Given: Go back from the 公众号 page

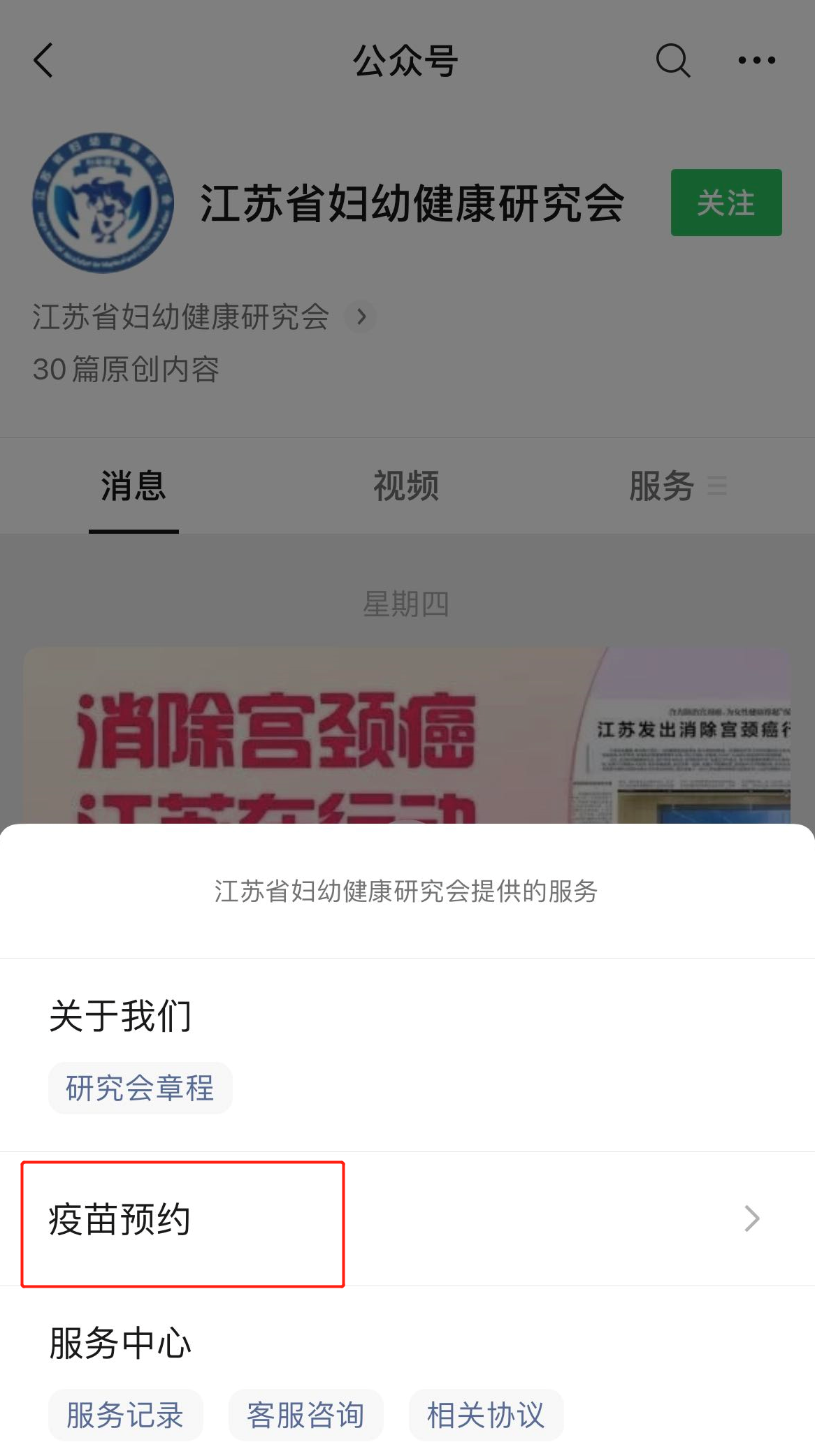Looking at the screenshot, I should pyautogui.click(x=44, y=61).
